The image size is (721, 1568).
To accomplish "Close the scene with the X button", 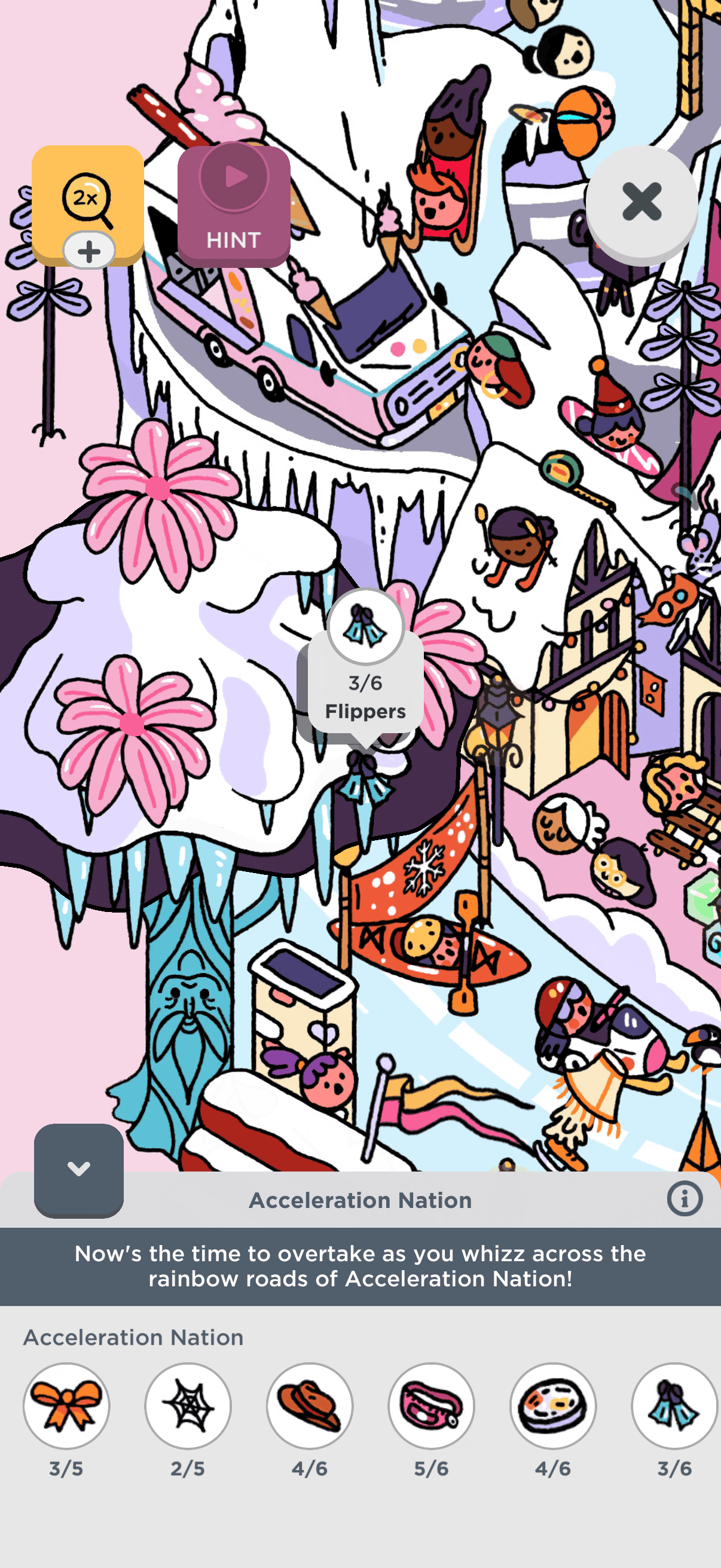I will [x=641, y=202].
